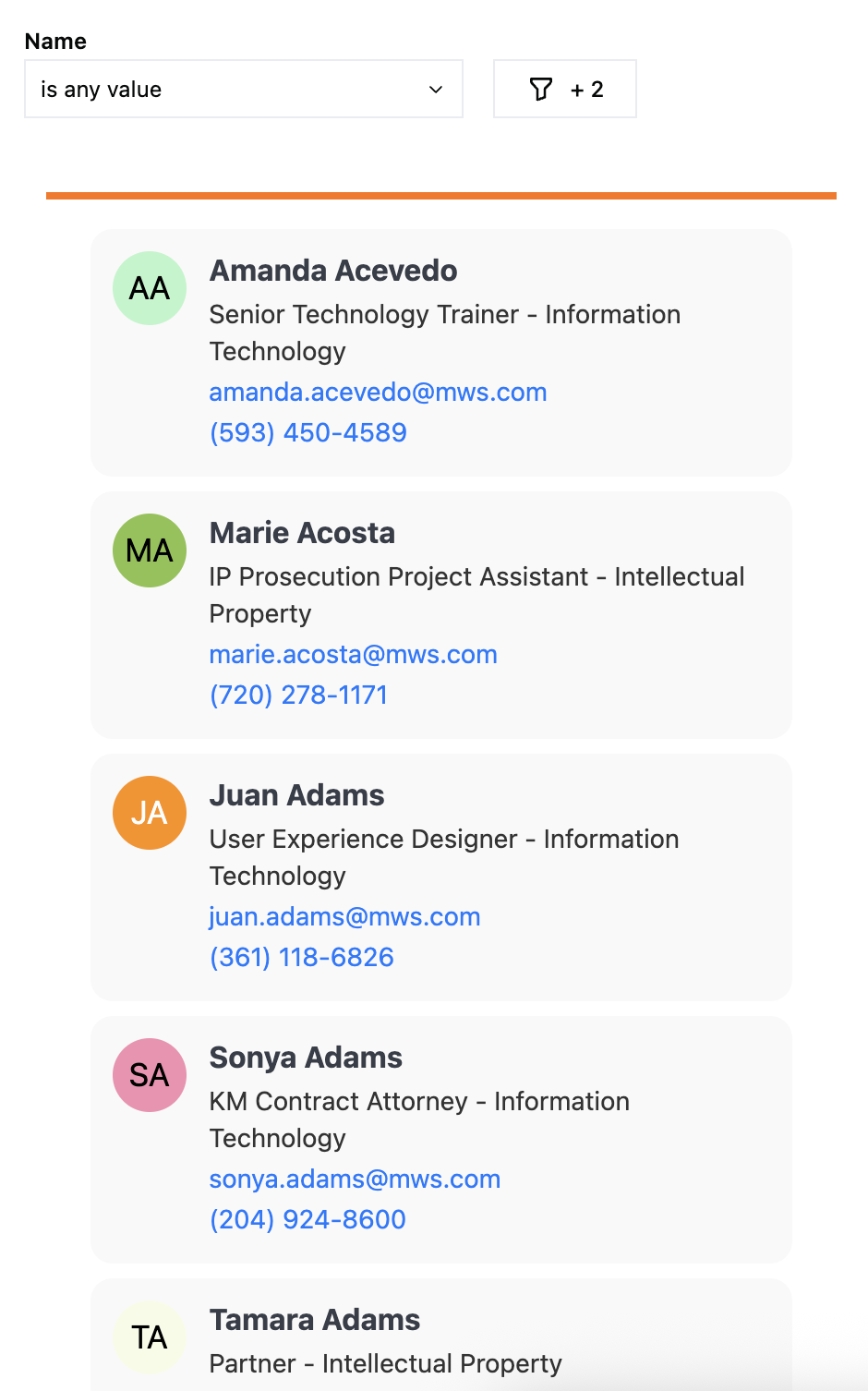Tap Juan Adams' phone (361) 118-6826

tap(301, 958)
